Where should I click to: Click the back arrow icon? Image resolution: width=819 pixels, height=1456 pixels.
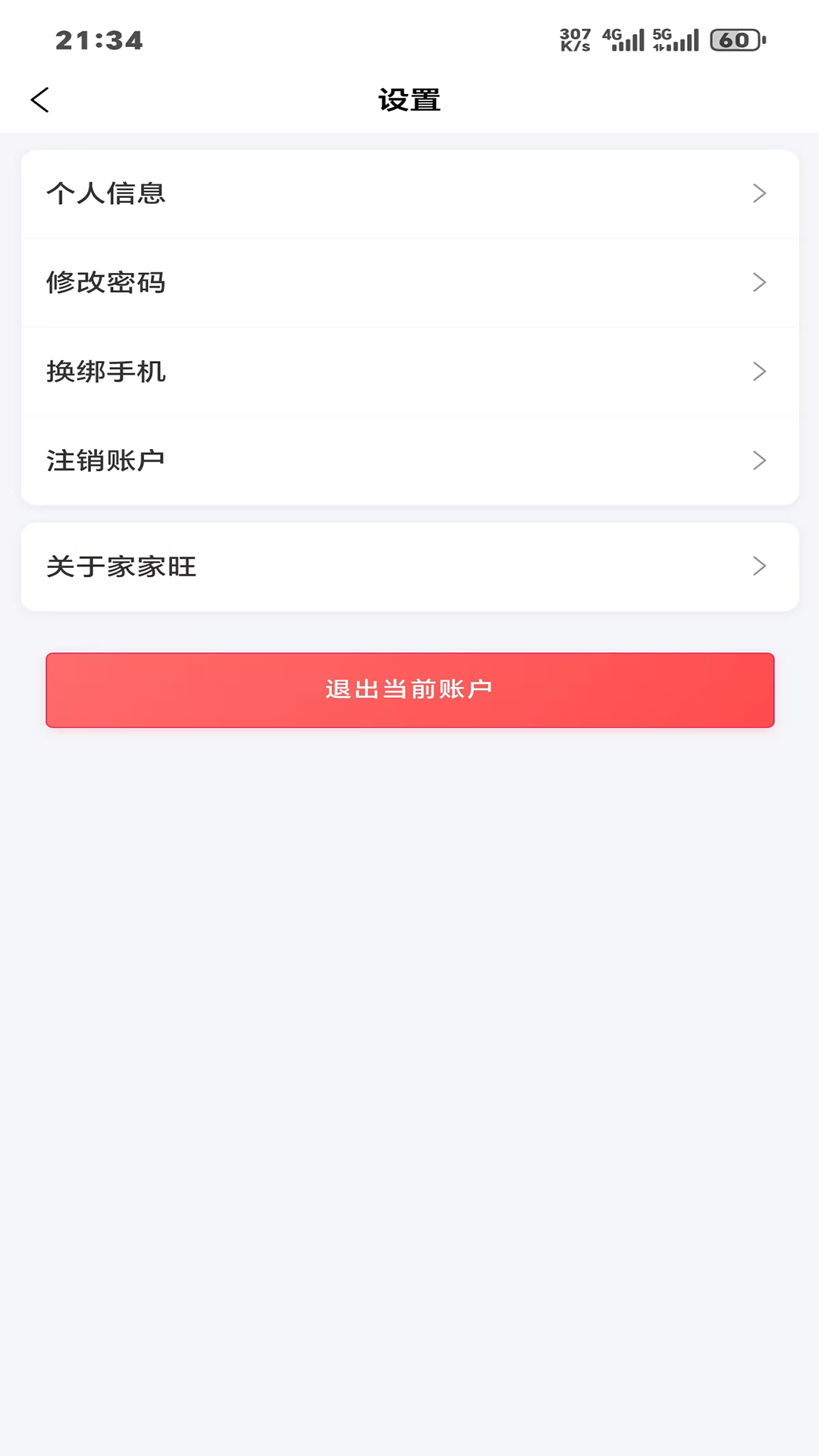(x=40, y=99)
